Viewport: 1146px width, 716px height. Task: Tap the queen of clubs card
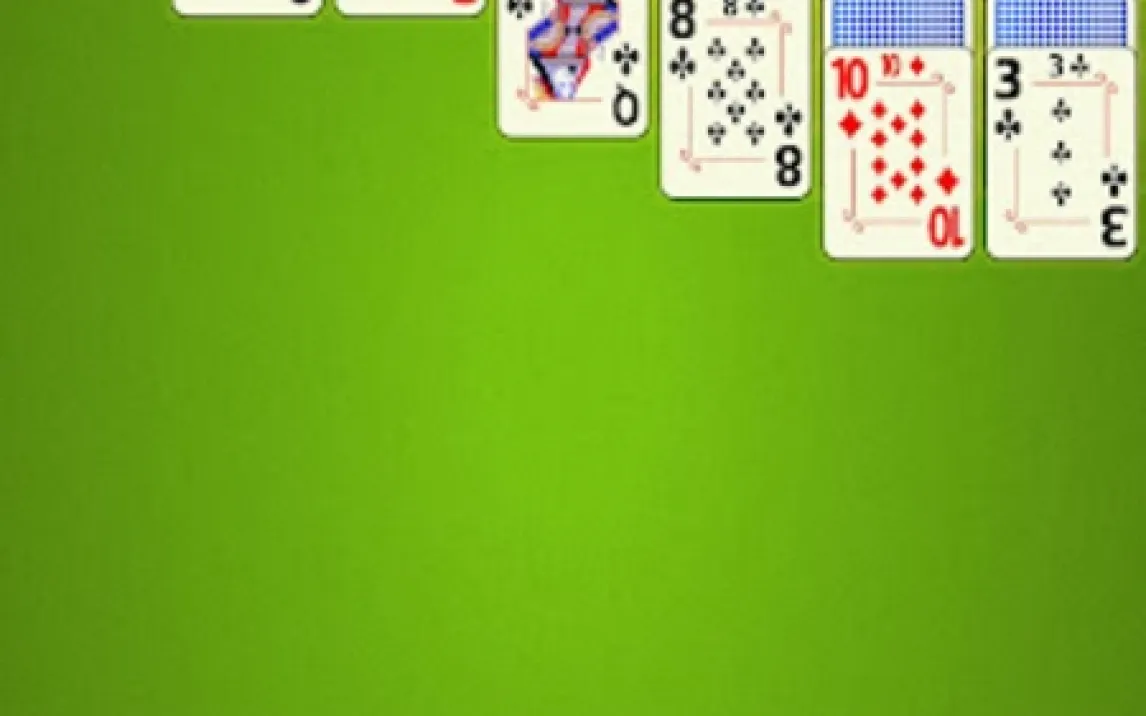pos(573,68)
